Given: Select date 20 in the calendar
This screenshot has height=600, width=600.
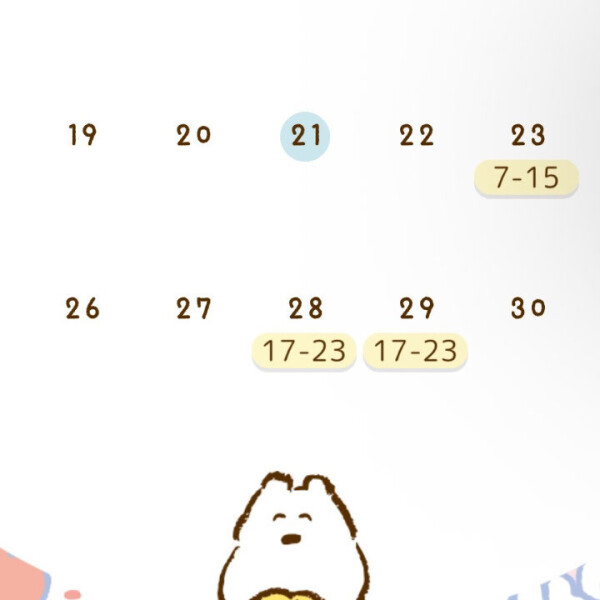Looking at the screenshot, I should 194,135.
